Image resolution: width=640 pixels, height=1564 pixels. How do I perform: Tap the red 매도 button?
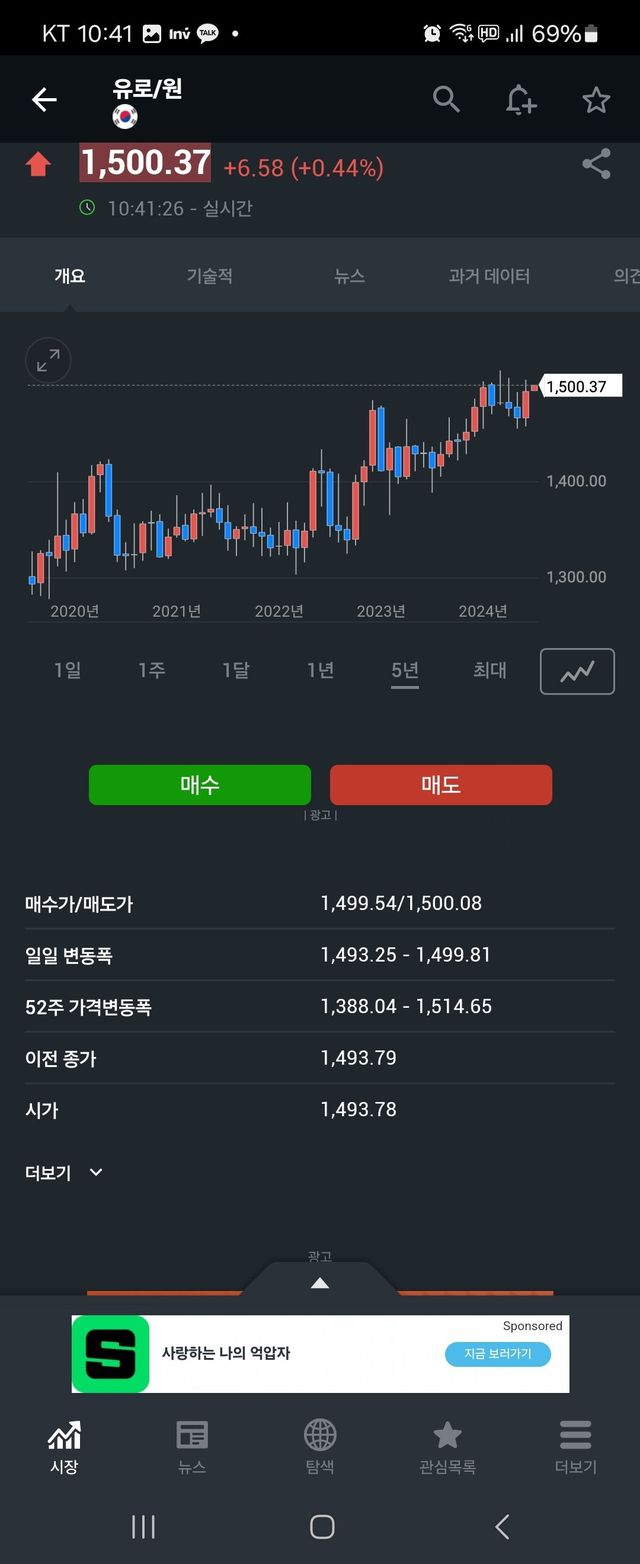[x=441, y=785]
